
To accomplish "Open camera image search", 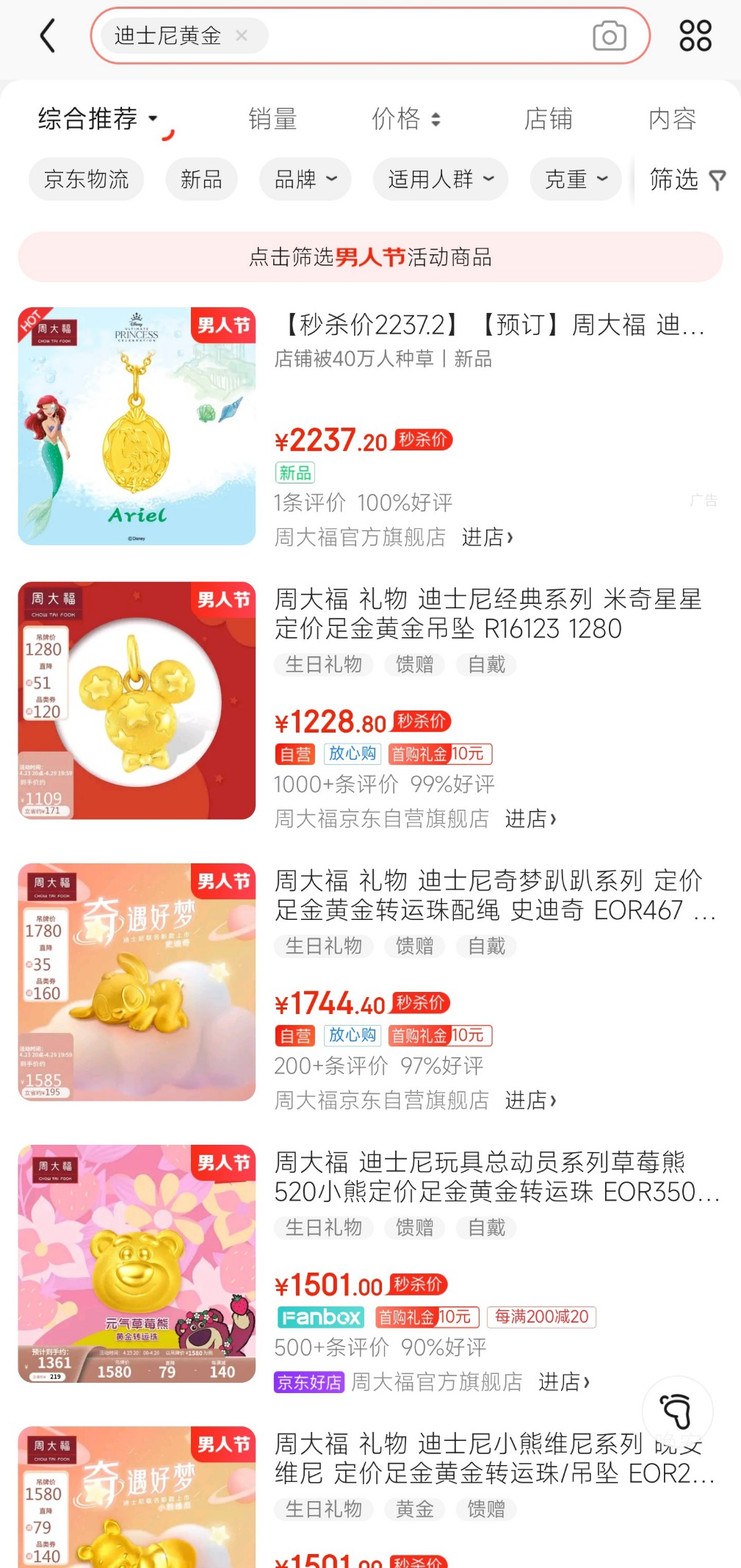I will tap(609, 36).
